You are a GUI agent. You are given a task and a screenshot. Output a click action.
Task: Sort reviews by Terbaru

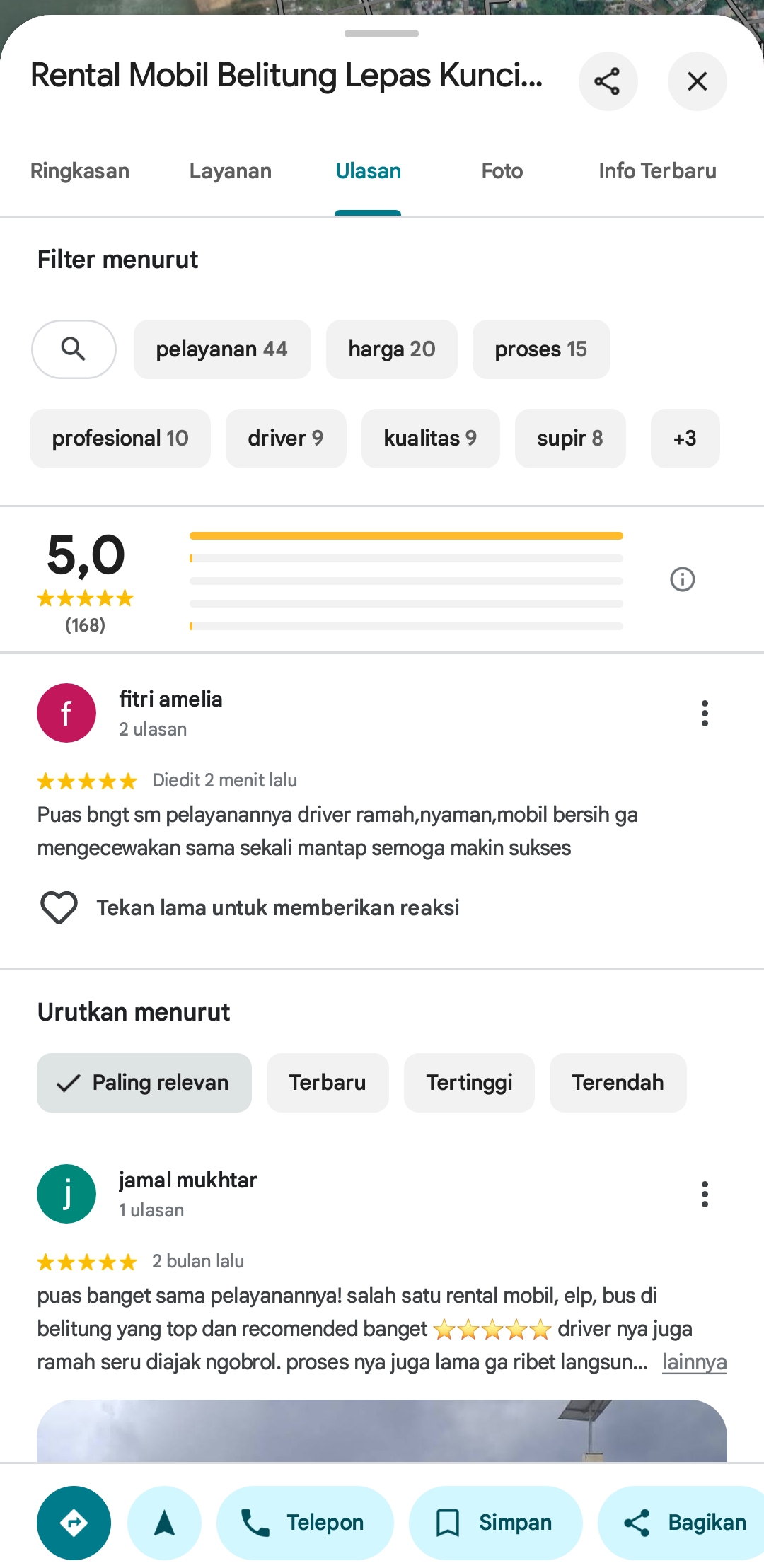(x=328, y=1083)
